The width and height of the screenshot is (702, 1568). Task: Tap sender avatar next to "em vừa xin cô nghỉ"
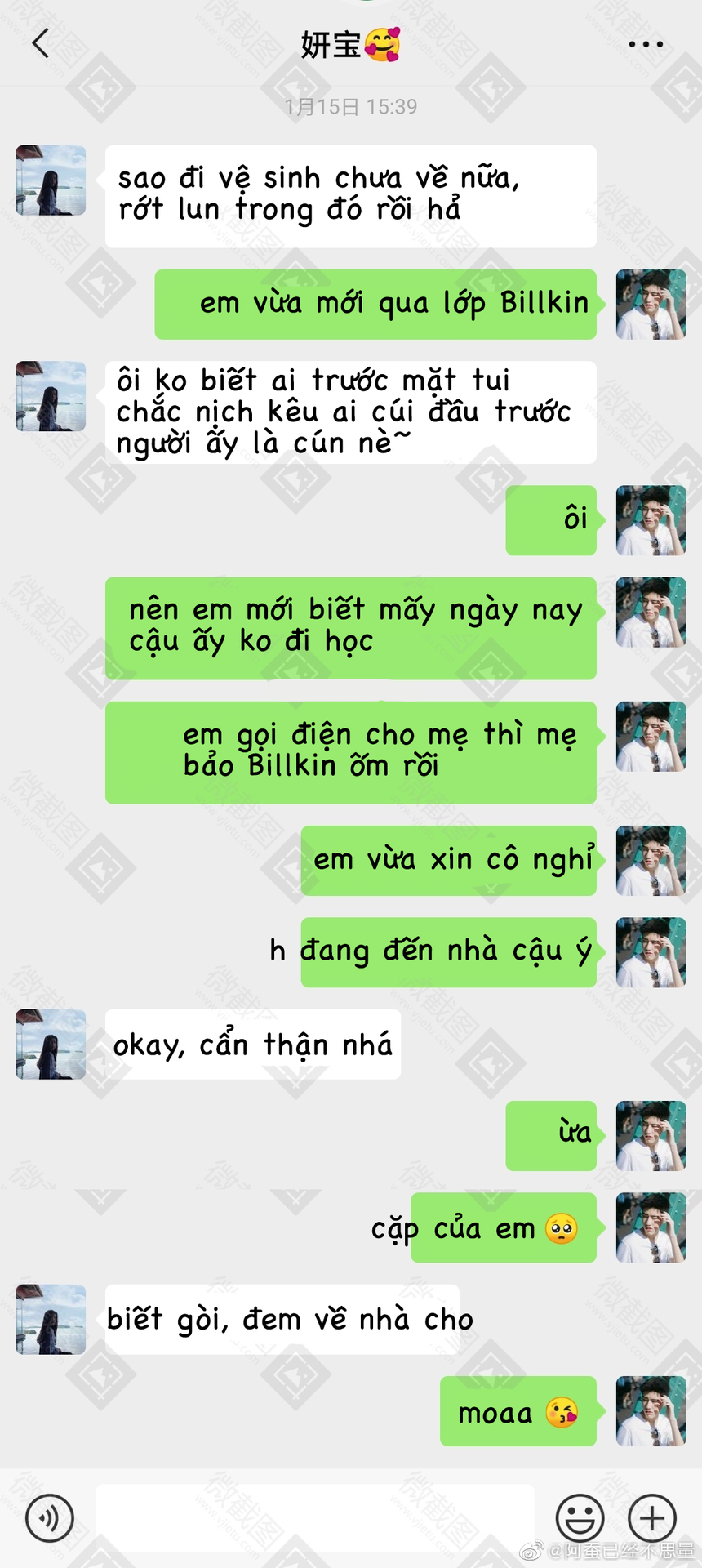click(x=651, y=861)
